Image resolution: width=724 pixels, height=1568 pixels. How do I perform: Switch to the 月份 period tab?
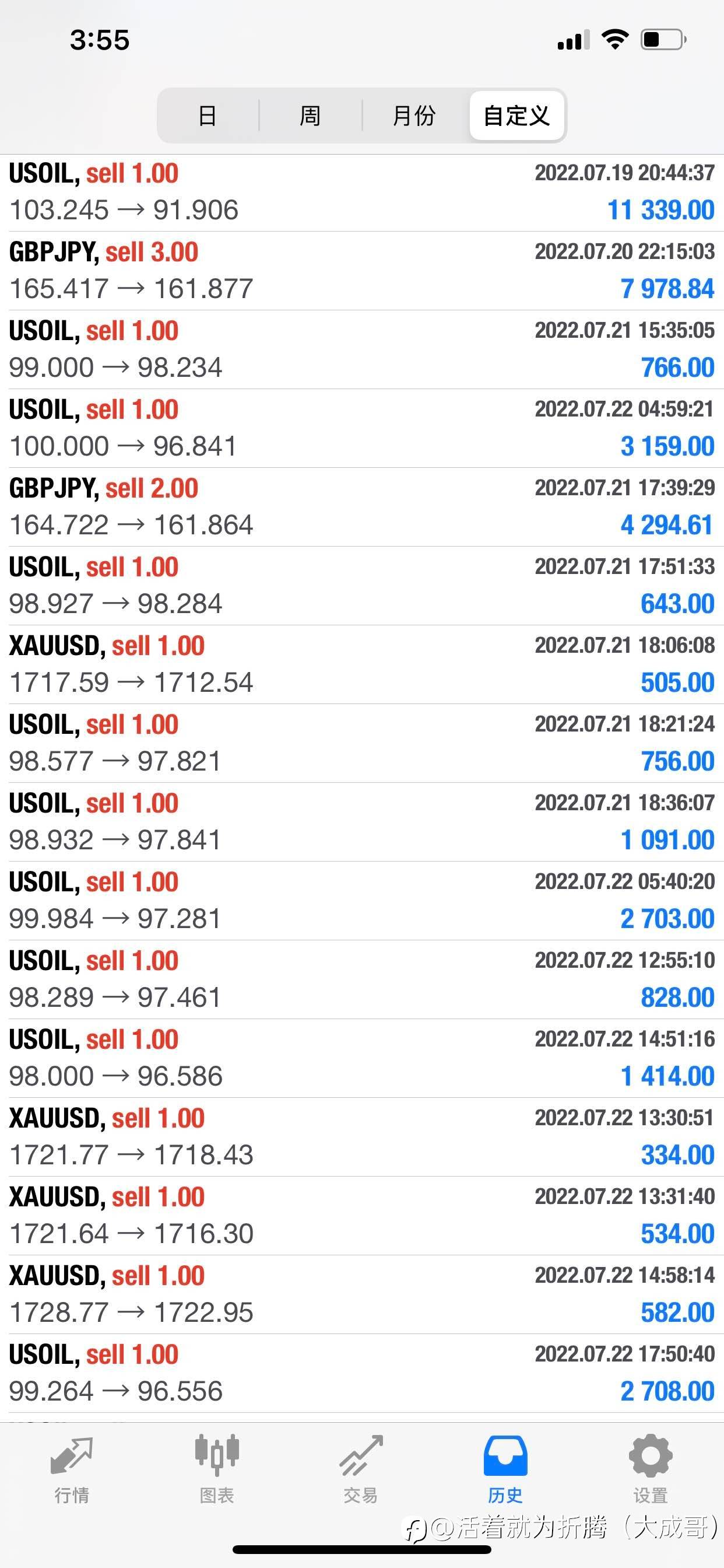point(414,116)
